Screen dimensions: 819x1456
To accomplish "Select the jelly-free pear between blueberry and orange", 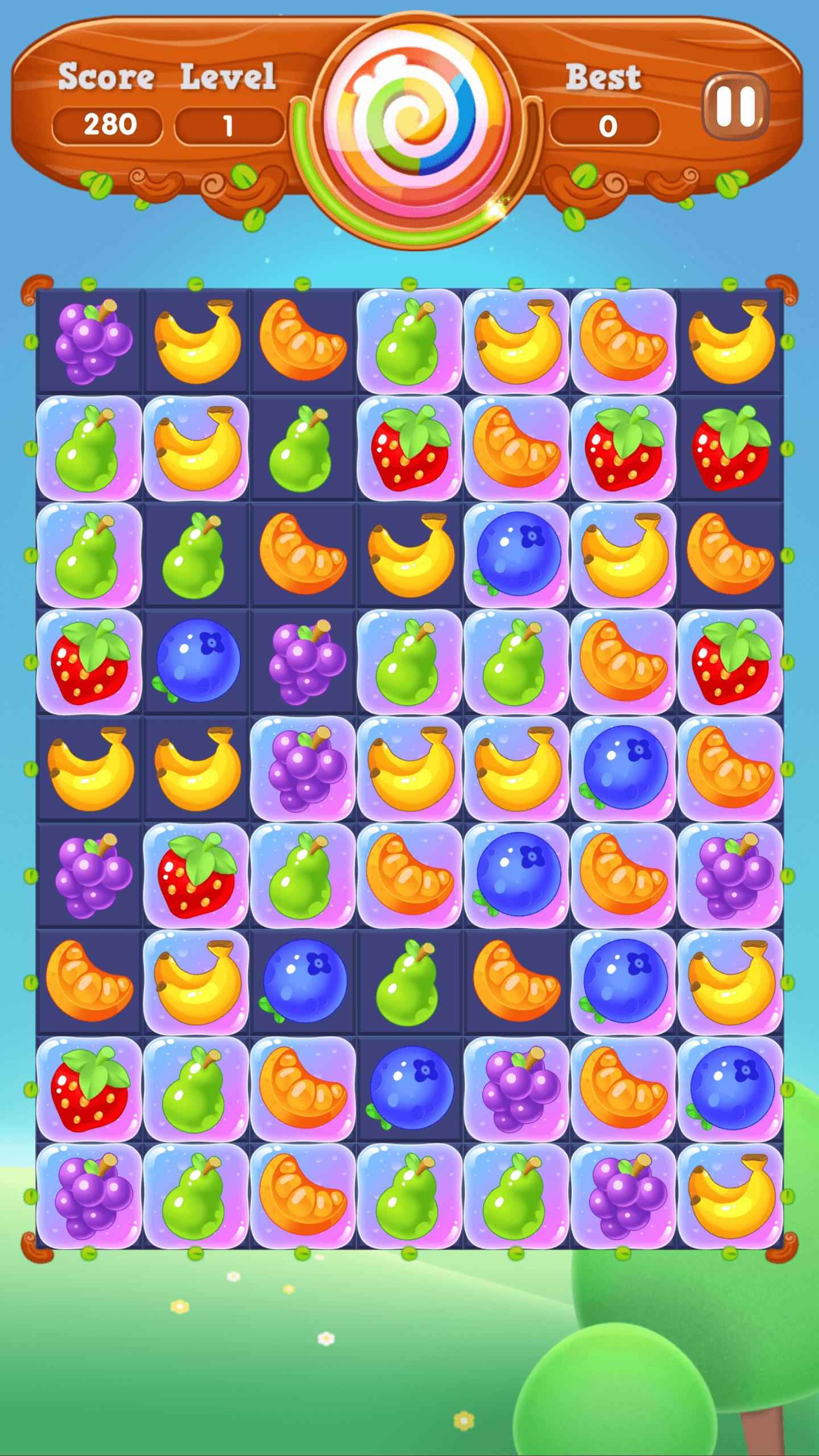I will [409, 982].
